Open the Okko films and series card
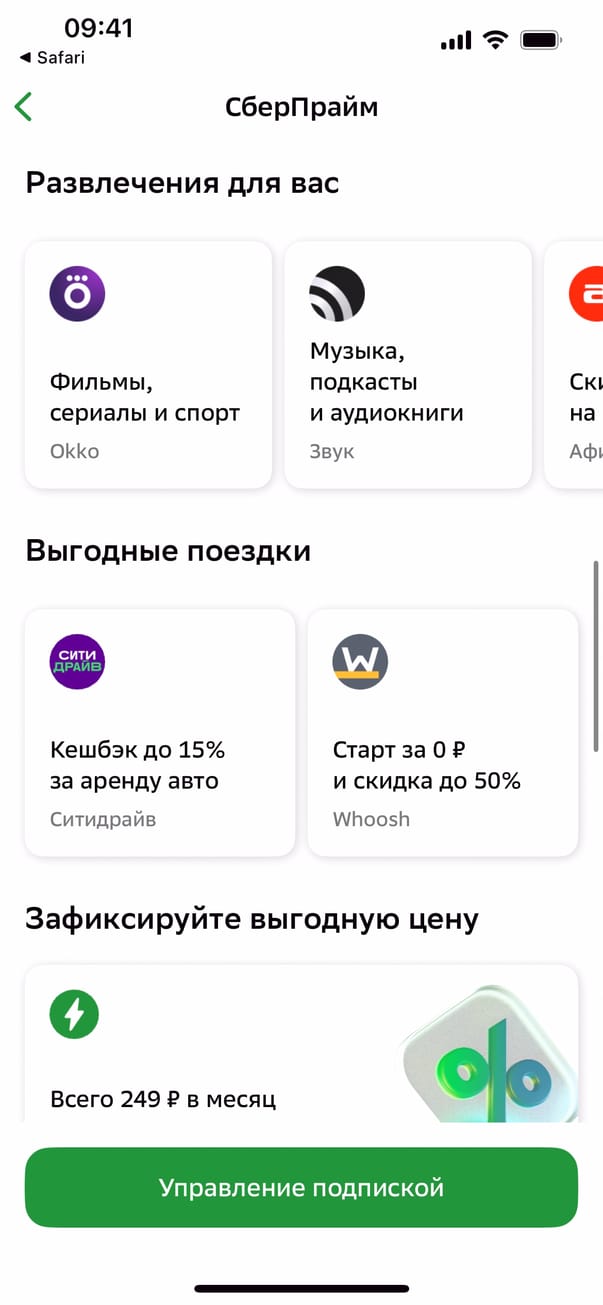 pos(148,365)
